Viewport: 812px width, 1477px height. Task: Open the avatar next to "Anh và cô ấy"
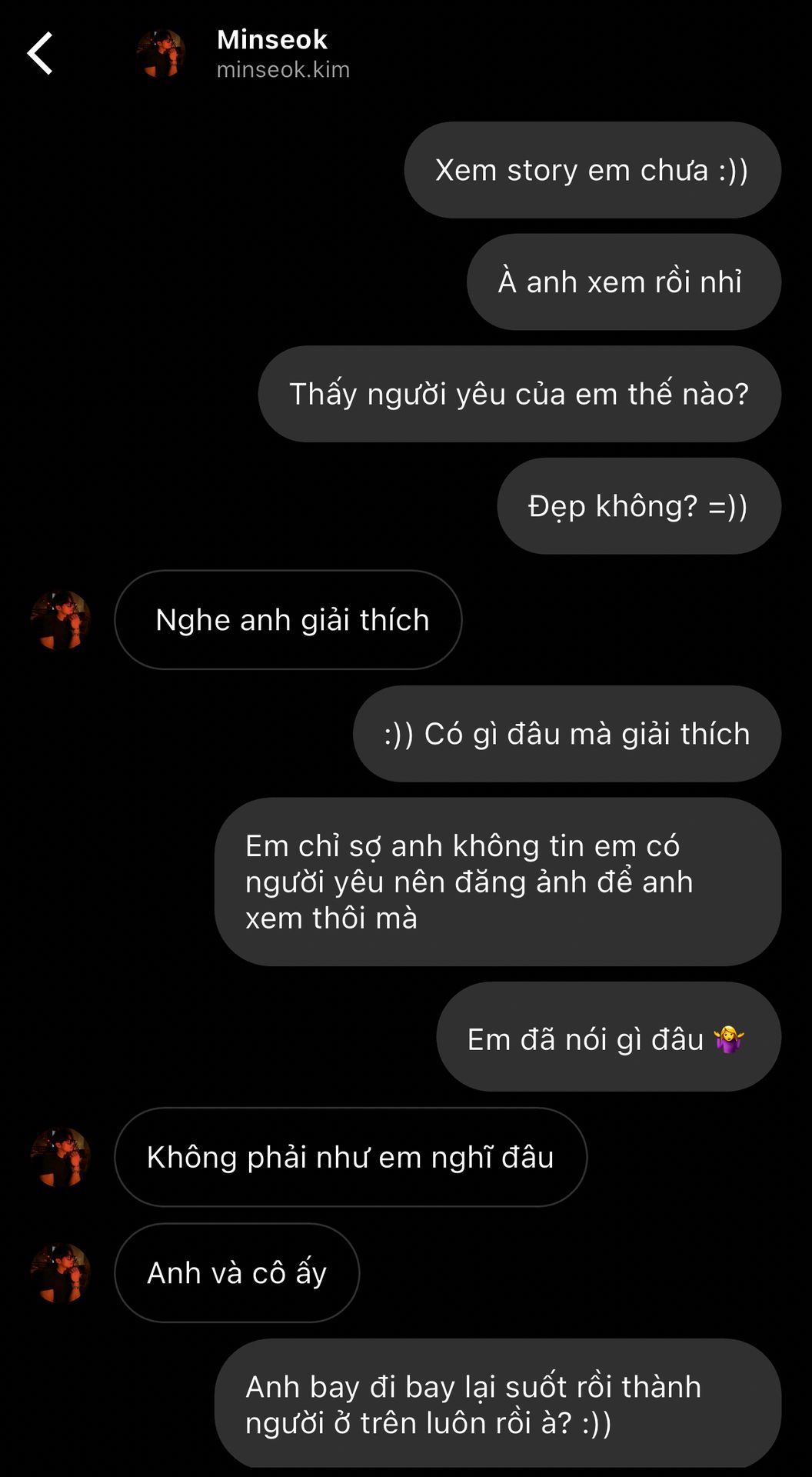point(60,1273)
